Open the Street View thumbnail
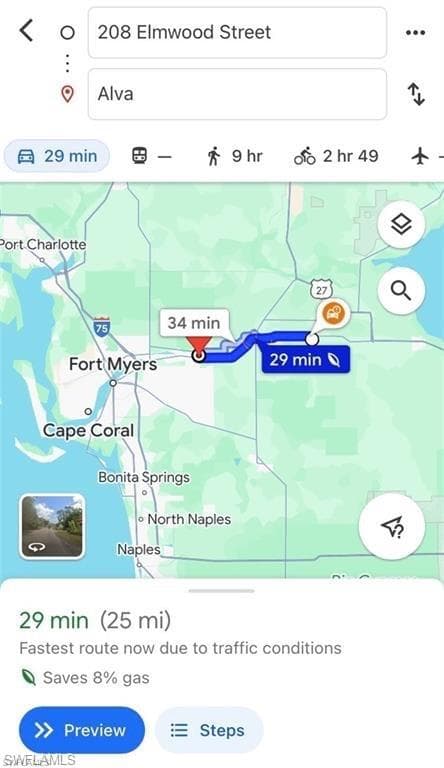The height and width of the screenshot is (768, 444). pyautogui.click(x=52, y=527)
